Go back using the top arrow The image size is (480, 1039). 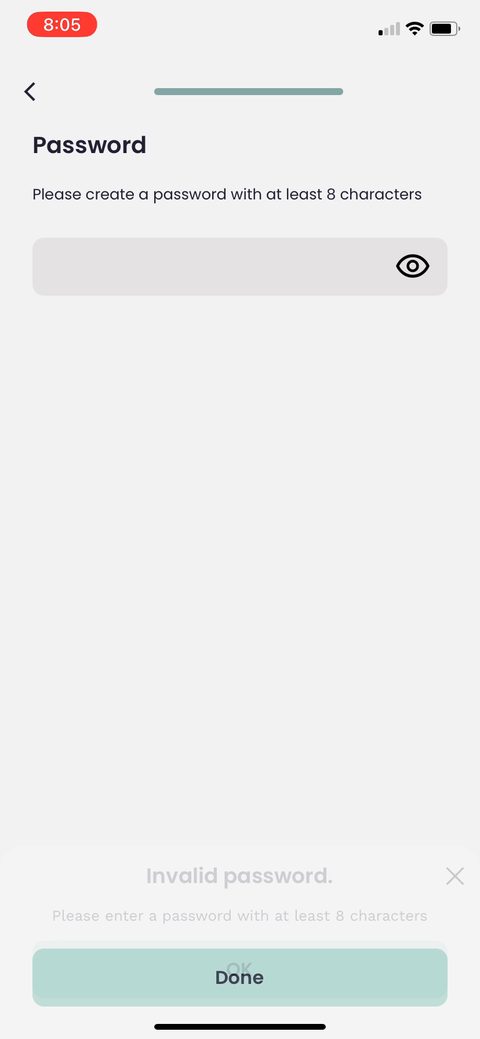pos(30,91)
